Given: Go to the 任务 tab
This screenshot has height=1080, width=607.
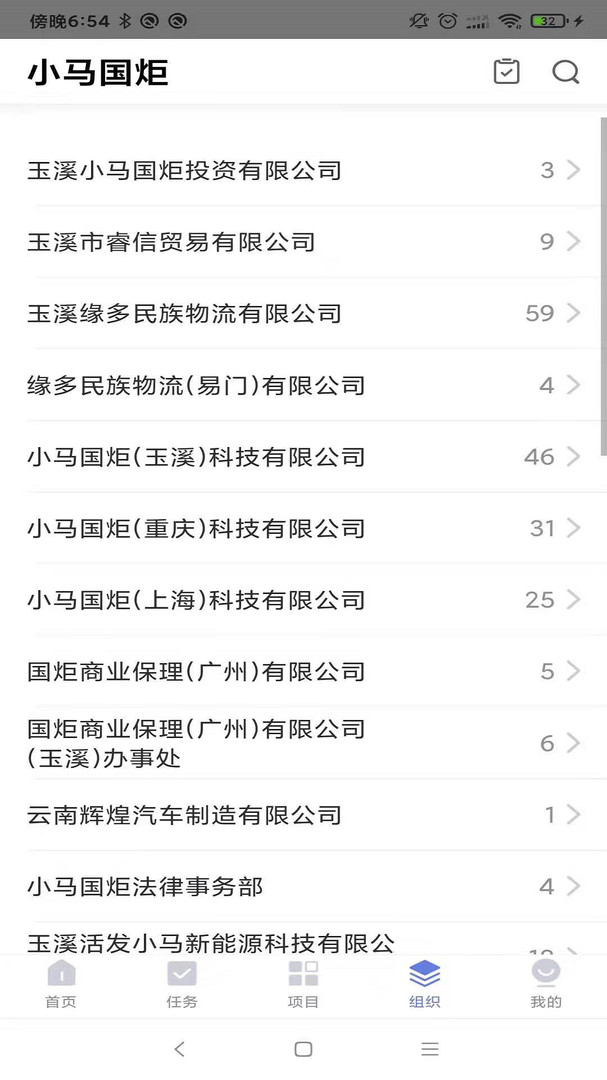Looking at the screenshot, I should point(182,985).
